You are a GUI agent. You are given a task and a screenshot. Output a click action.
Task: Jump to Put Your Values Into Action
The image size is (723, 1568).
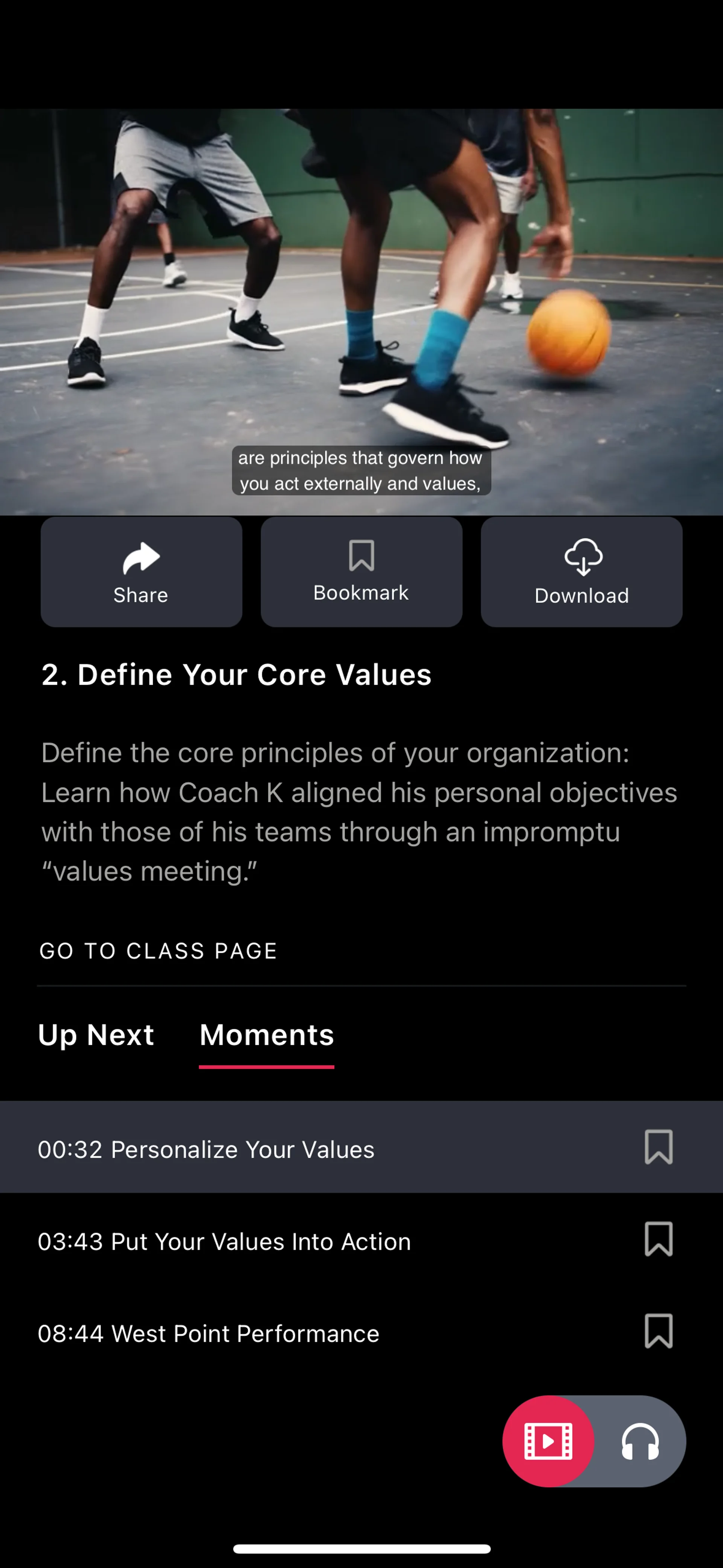click(224, 1241)
